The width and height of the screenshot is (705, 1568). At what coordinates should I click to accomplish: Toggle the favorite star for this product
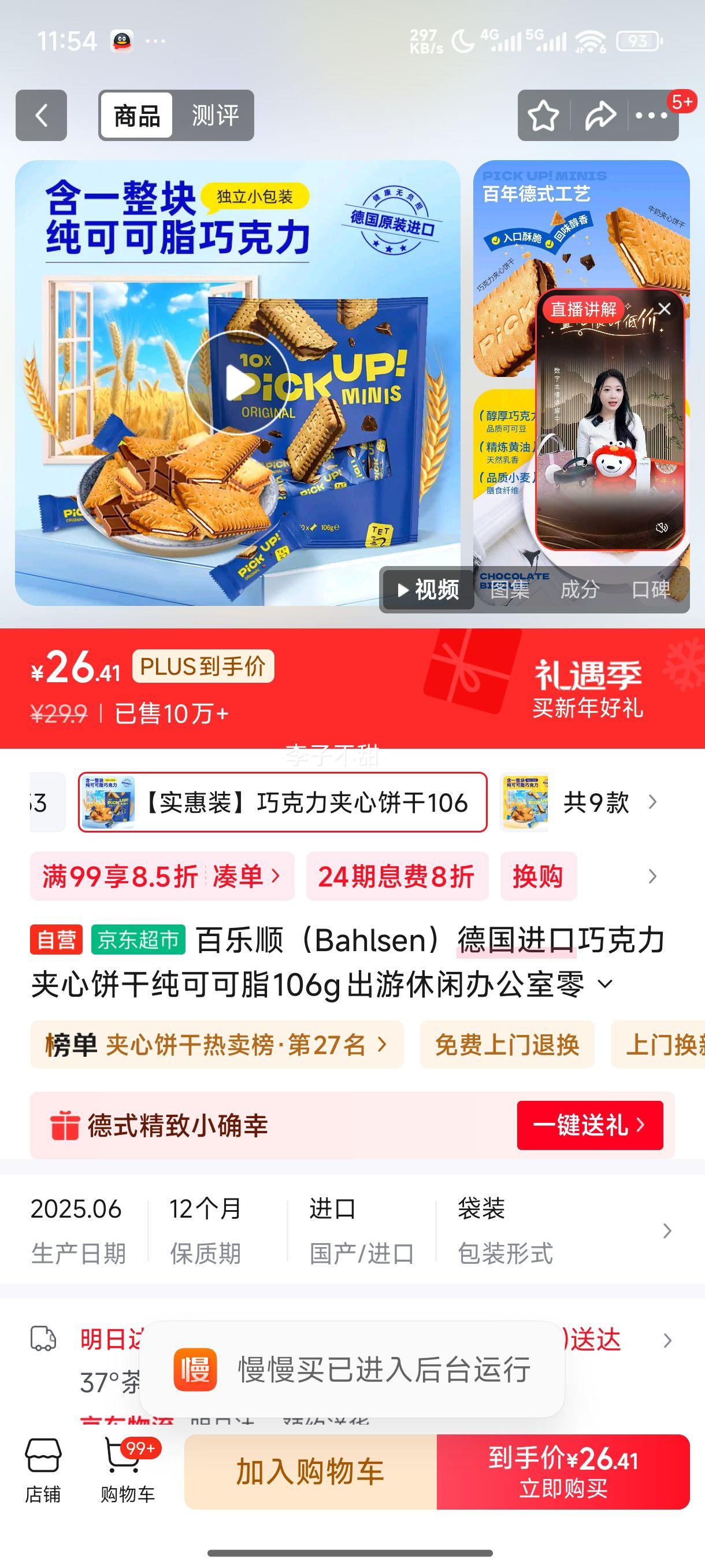pos(543,116)
